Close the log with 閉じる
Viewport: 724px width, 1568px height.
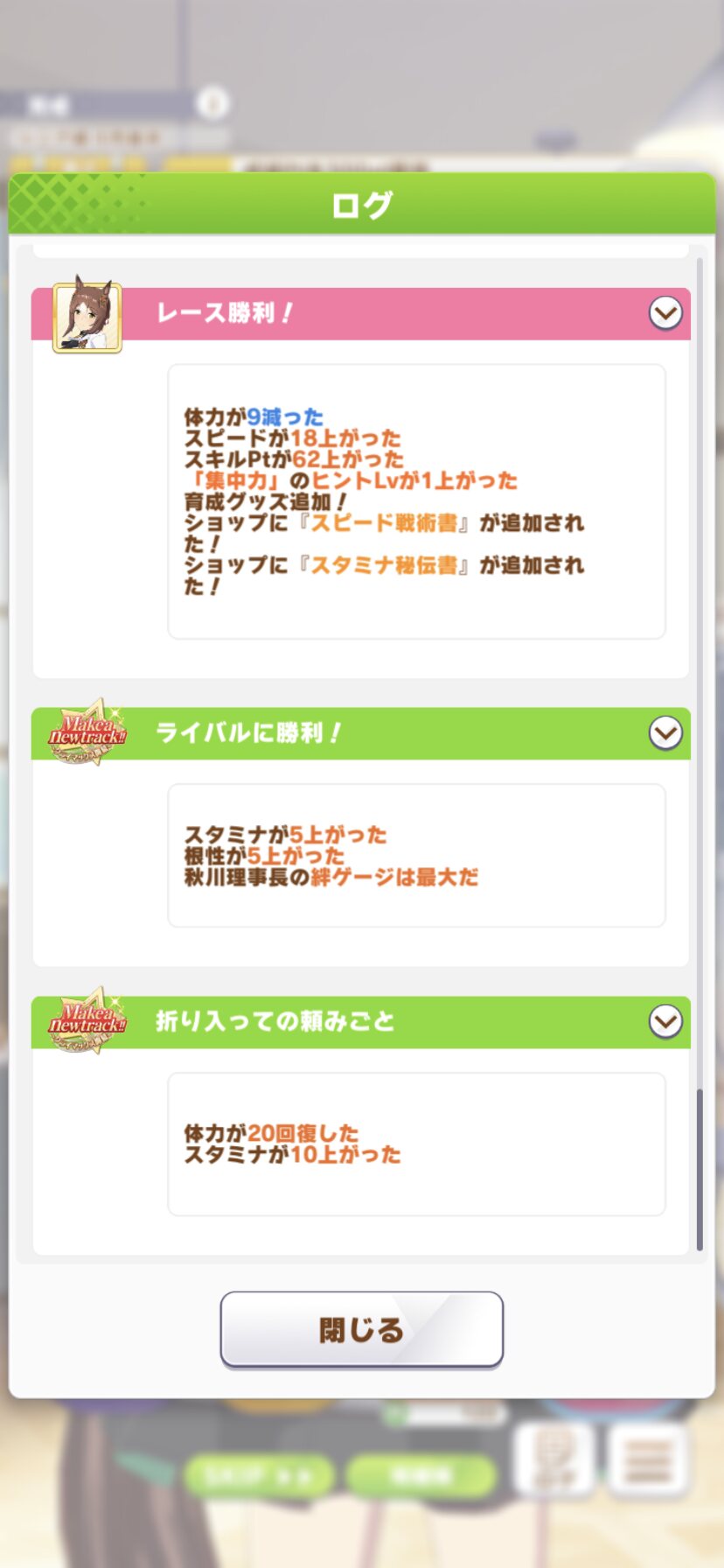coord(361,1330)
